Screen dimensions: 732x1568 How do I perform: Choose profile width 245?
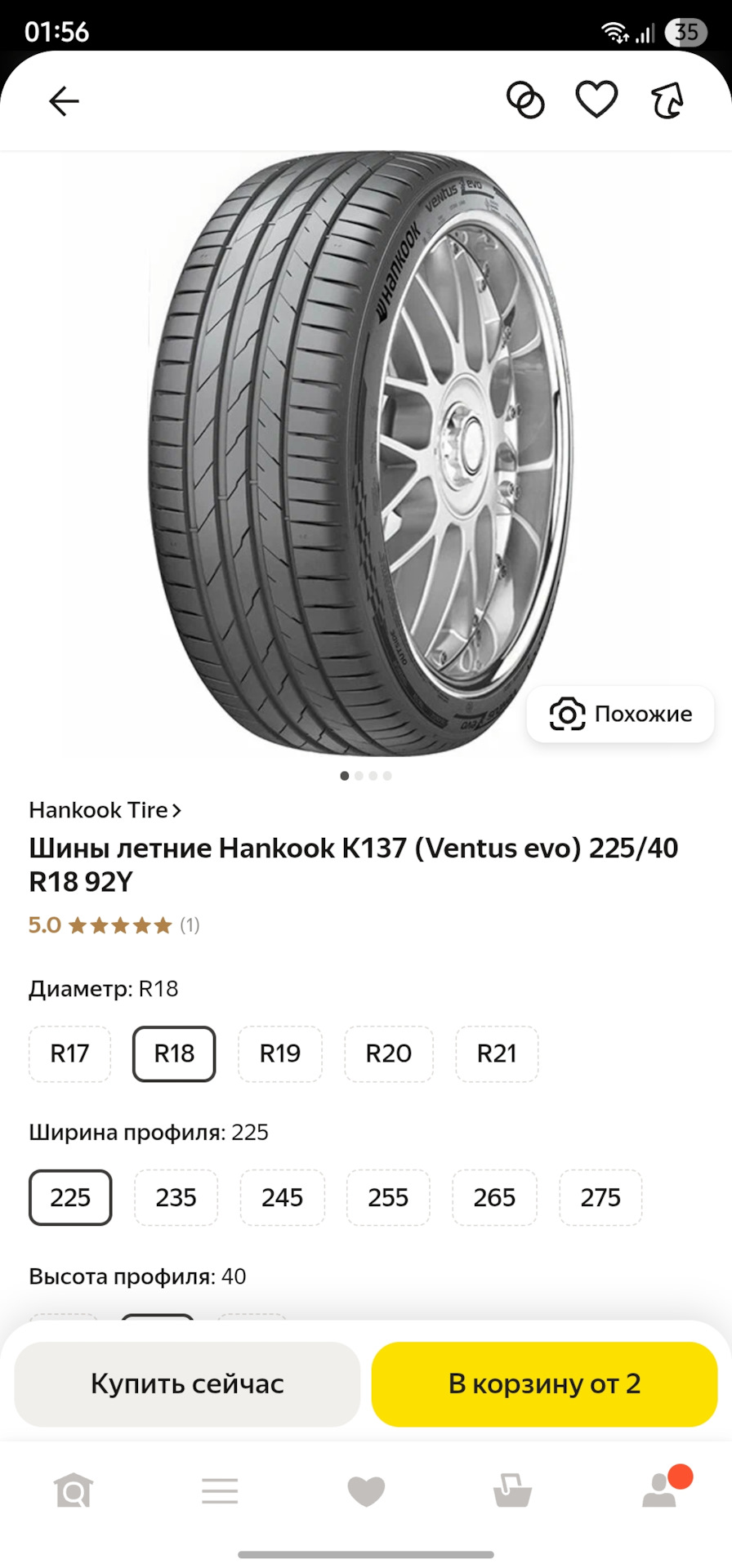282,1197
